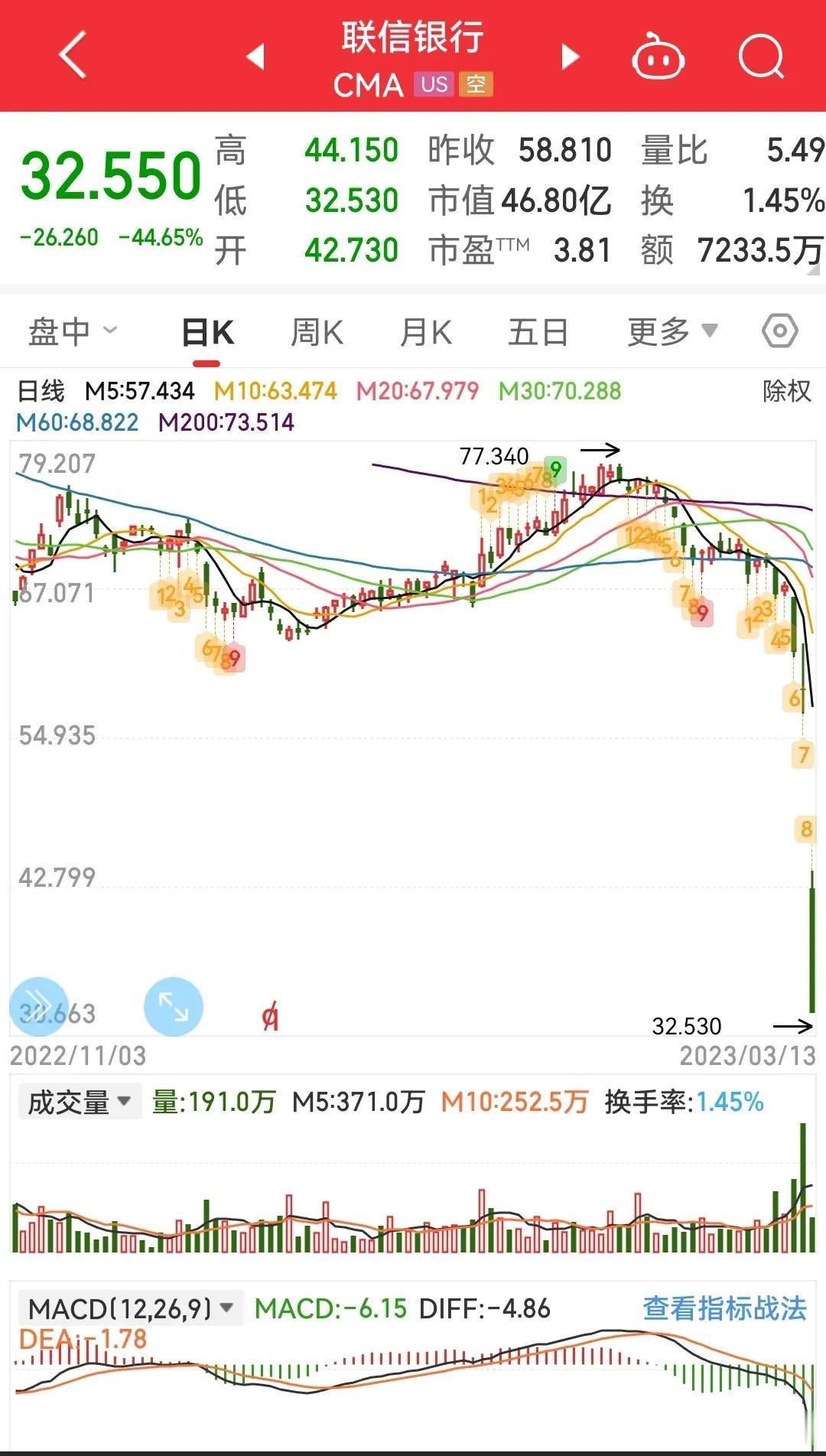Switch to the 月K tab
This screenshot has width=826, height=1456.
pyautogui.click(x=426, y=333)
